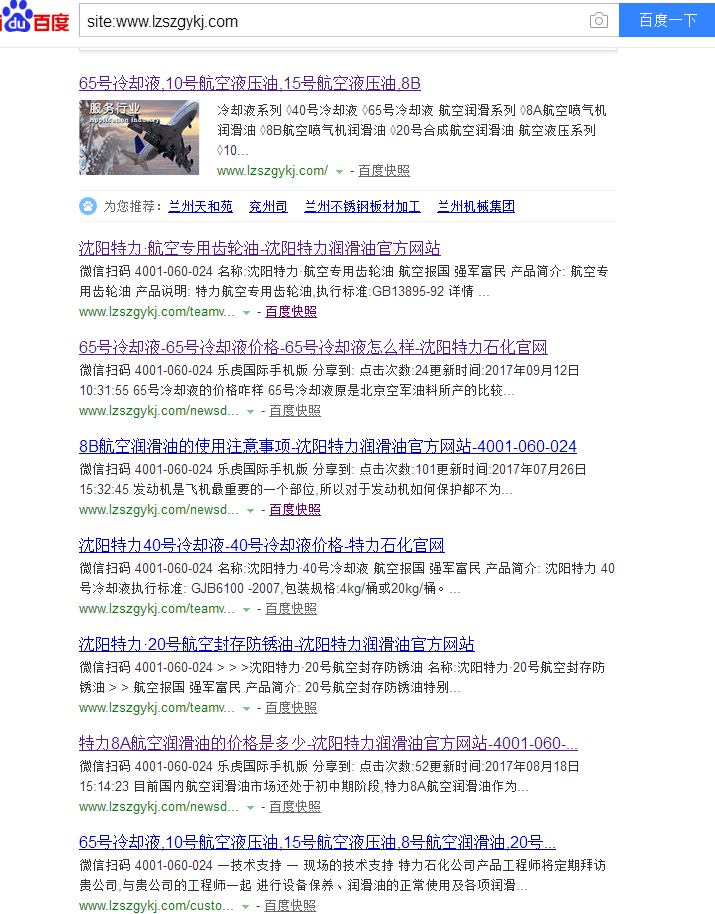Viewport: 715px width, 914px height.
Task: Tap the 百度一下 search button
Action: click(667, 20)
